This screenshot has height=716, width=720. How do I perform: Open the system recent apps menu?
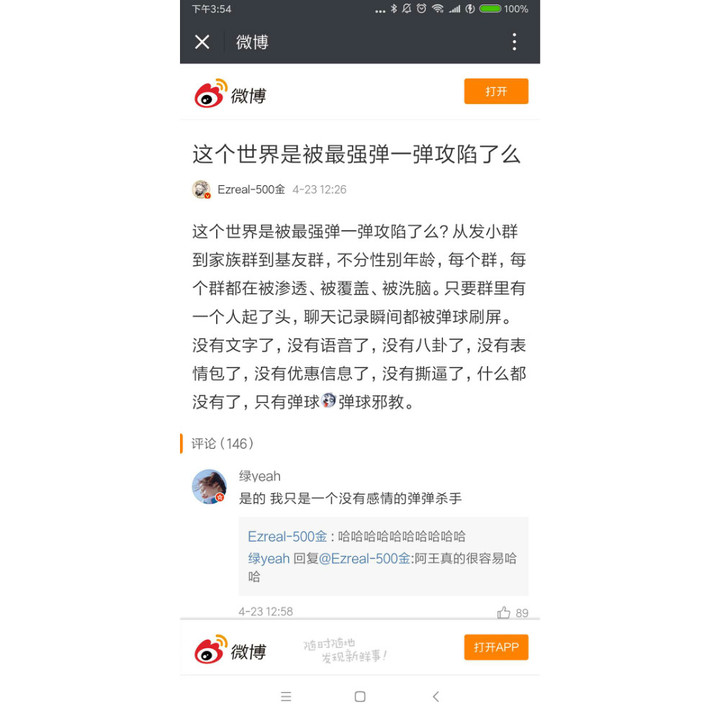286,696
